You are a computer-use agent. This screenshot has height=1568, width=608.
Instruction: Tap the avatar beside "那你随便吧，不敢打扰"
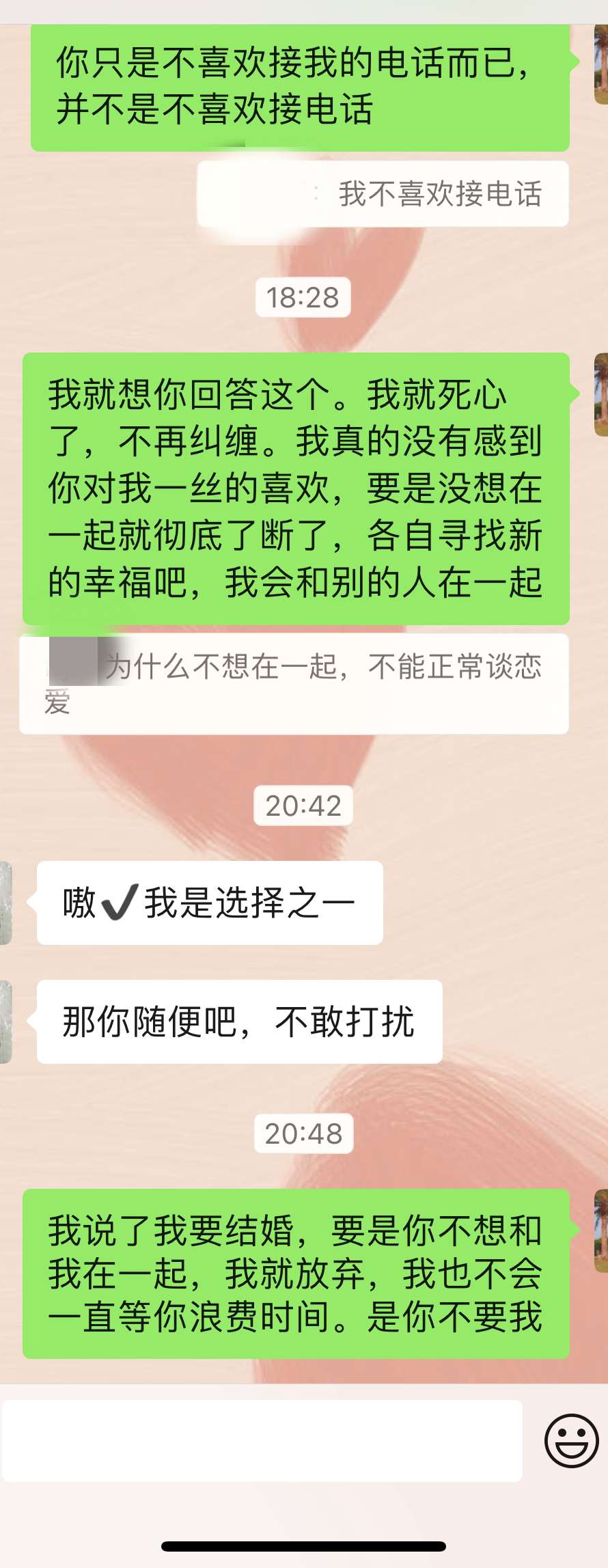click(x=5, y=1022)
